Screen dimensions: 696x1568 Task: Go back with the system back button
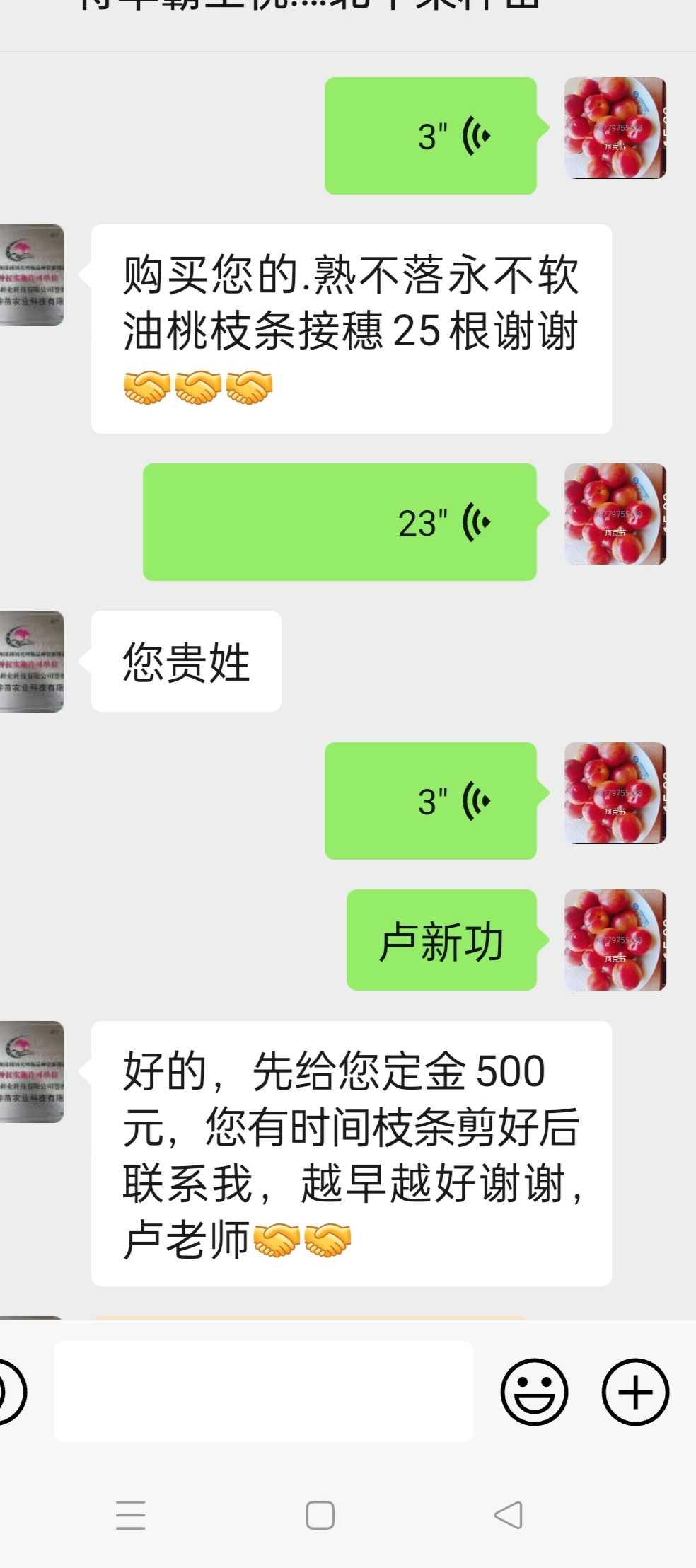[x=508, y=1515]
